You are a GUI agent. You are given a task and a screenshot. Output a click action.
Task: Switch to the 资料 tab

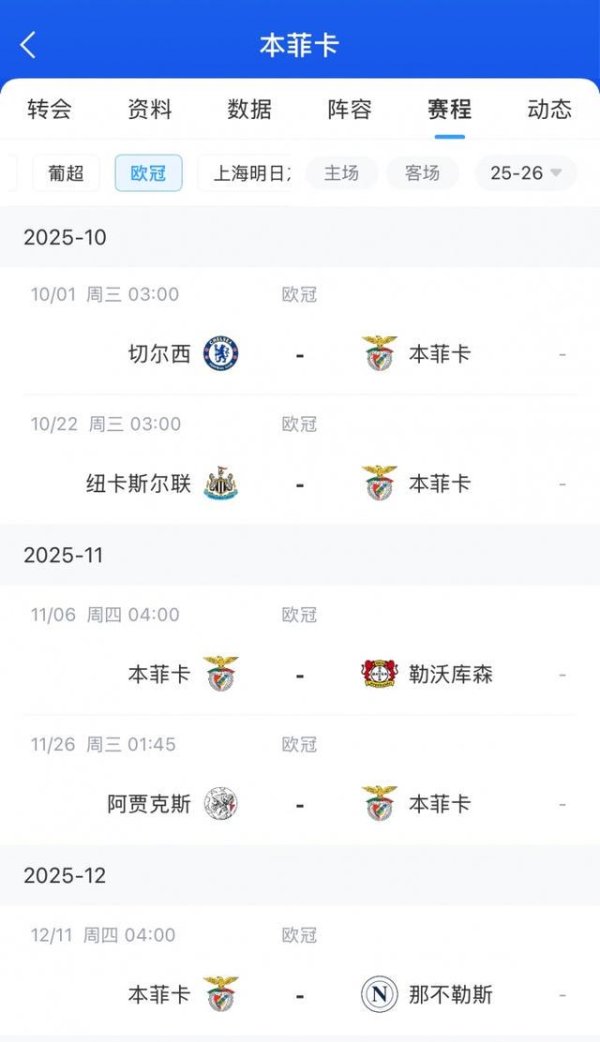(x=150, y=109)
